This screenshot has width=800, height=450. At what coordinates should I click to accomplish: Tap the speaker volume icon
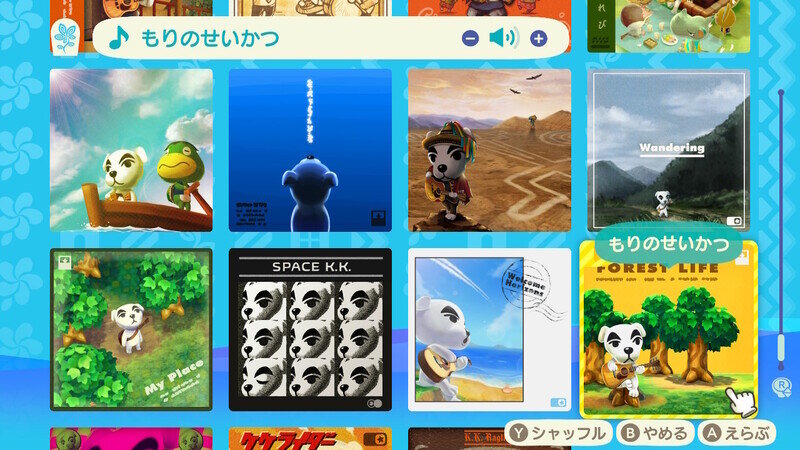click(x=503, y=39)
